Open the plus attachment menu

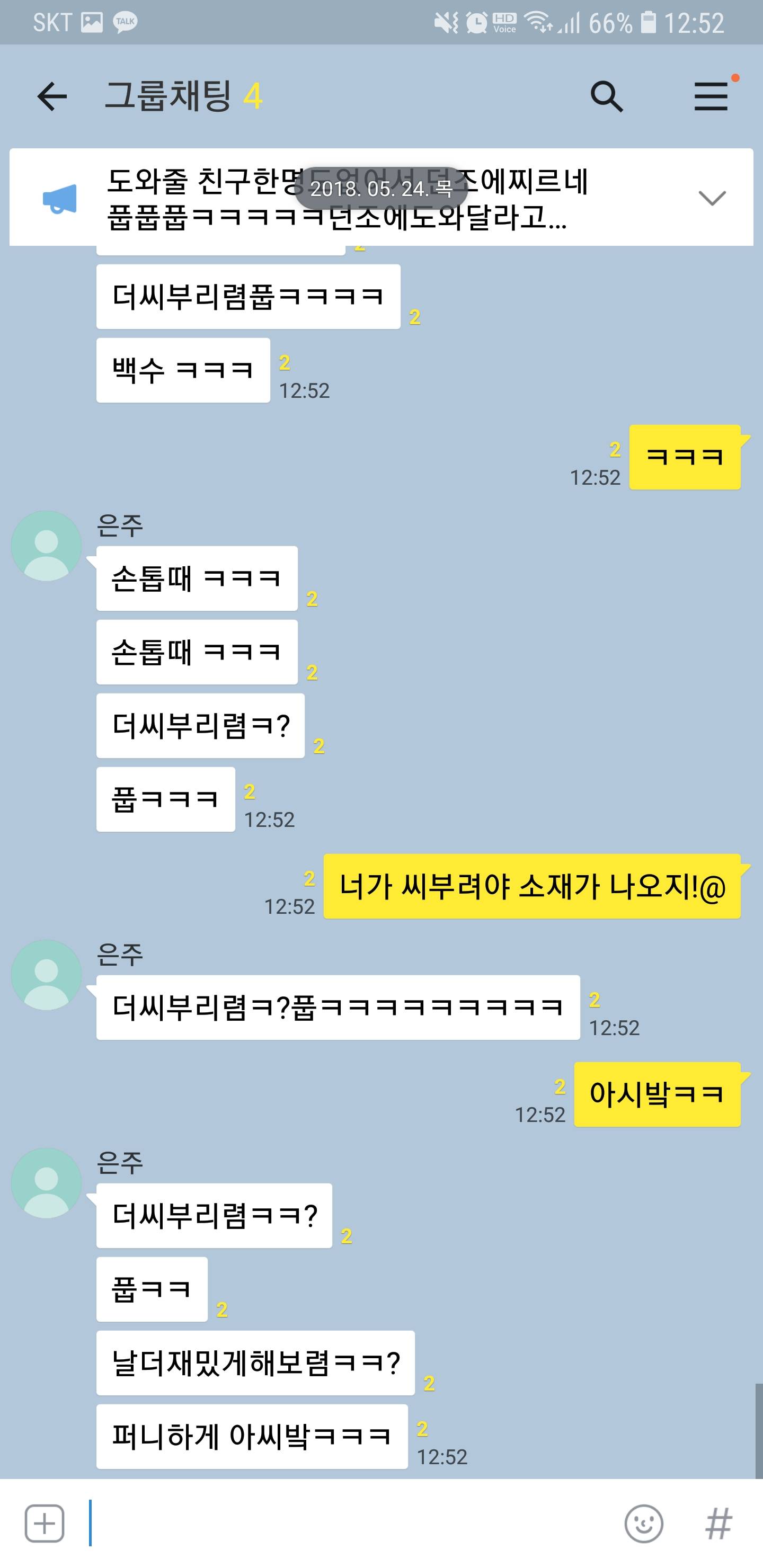(x=45, y=1524)
